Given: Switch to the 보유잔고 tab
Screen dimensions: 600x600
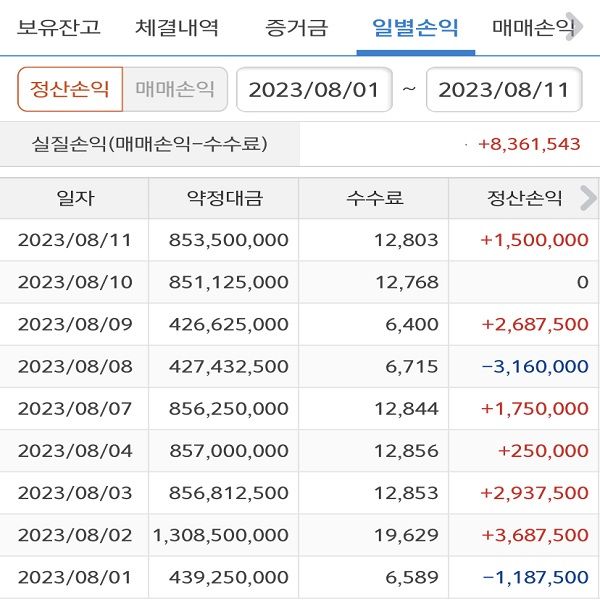Looking at the screenshot, I should (x=59, y=28).
